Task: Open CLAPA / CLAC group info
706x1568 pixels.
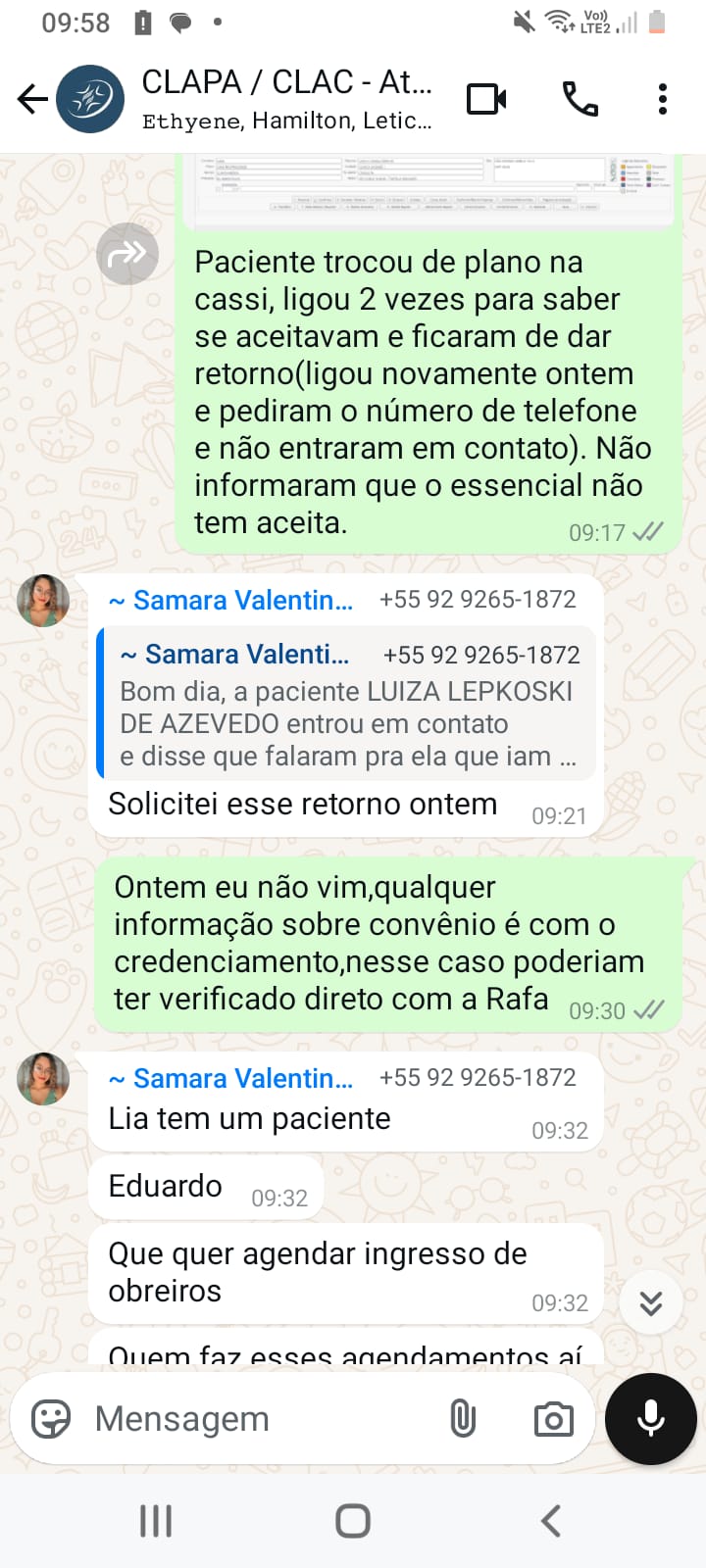Action: tap(286, 99)
